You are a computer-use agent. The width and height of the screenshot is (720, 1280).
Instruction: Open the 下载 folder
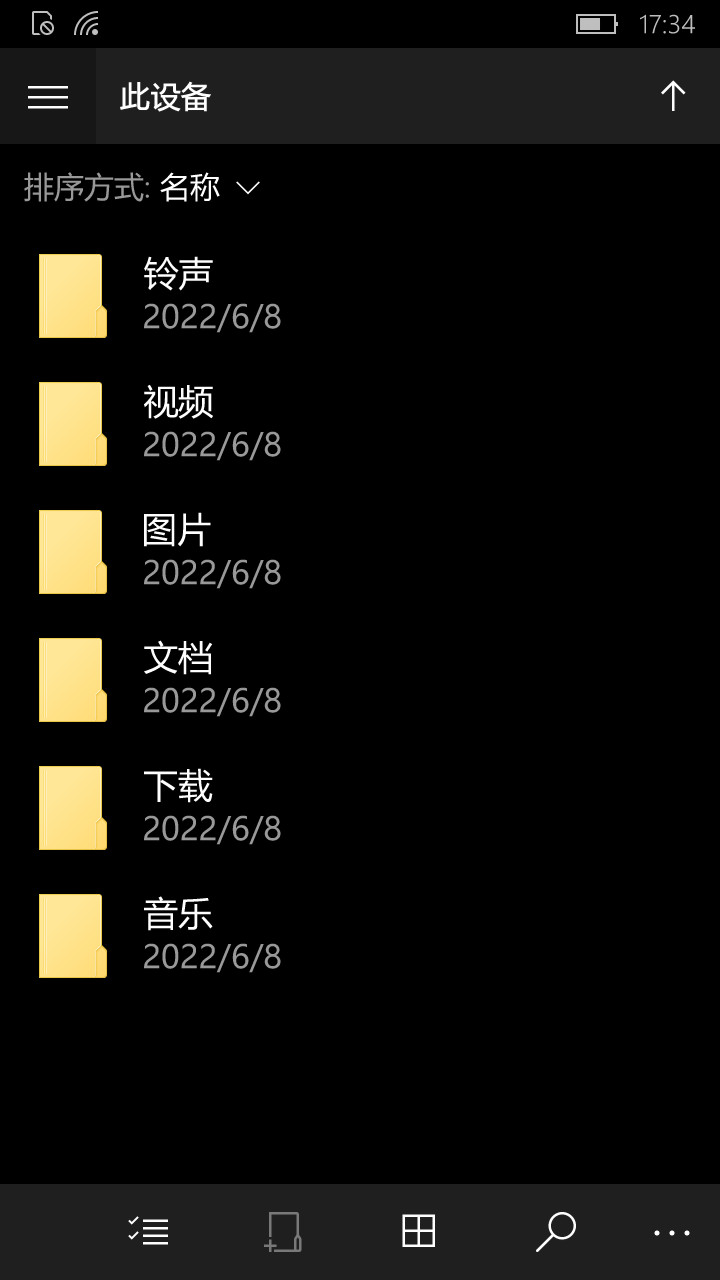(x=360, y=808)
